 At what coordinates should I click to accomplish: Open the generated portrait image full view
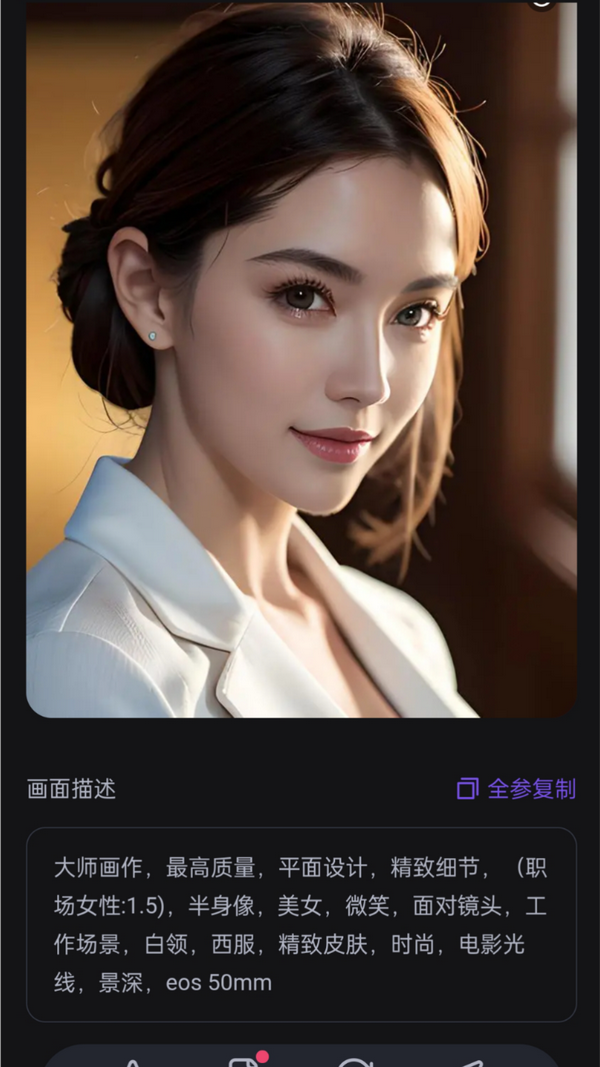(x=301, y=359)
